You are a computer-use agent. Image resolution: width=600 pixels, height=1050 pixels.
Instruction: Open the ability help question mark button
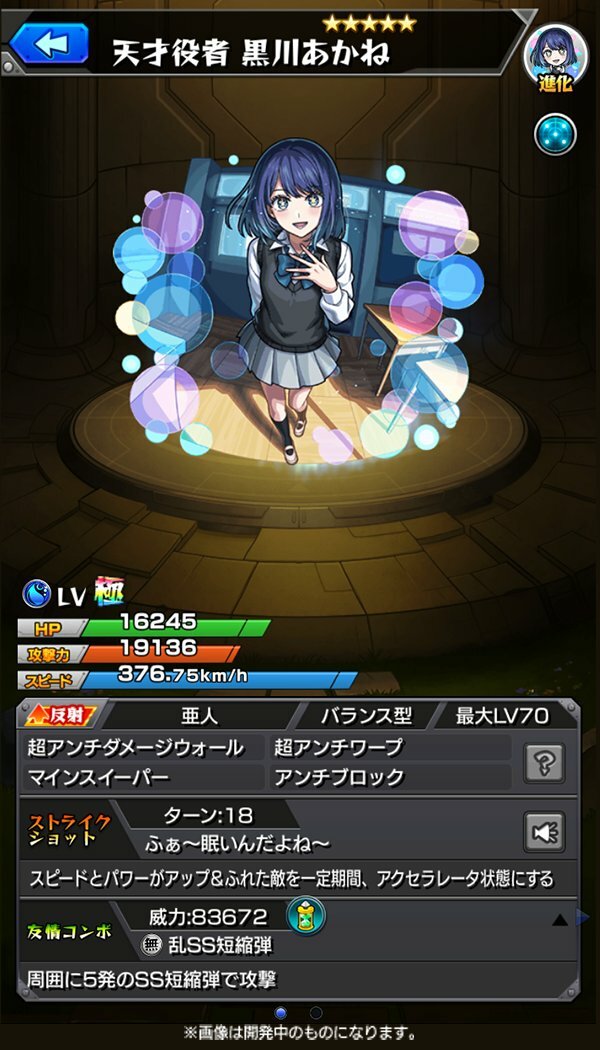pyautogui.click(x=544, y=762)
